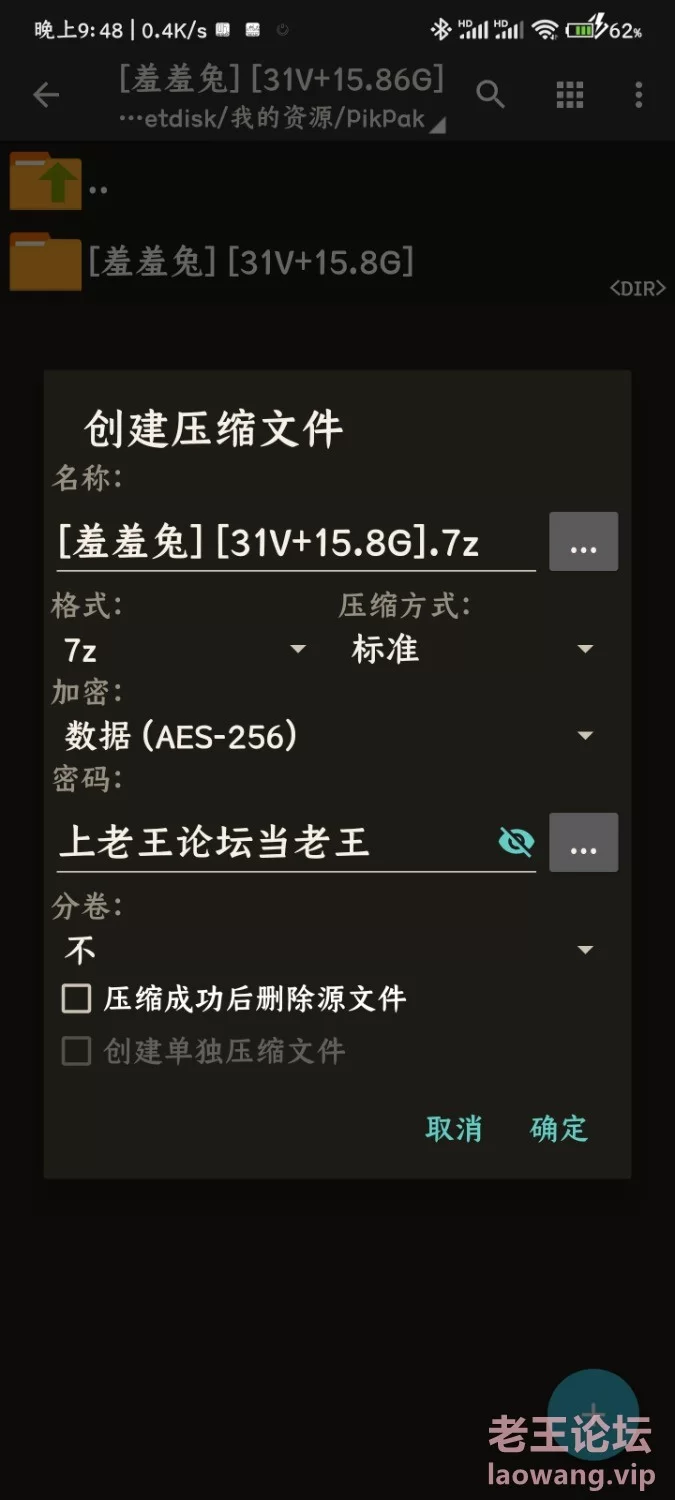The height and width of the screenshot is (1500, 675).
Task: Cancel the dialog with 取消
Action: click(453, 1128)
